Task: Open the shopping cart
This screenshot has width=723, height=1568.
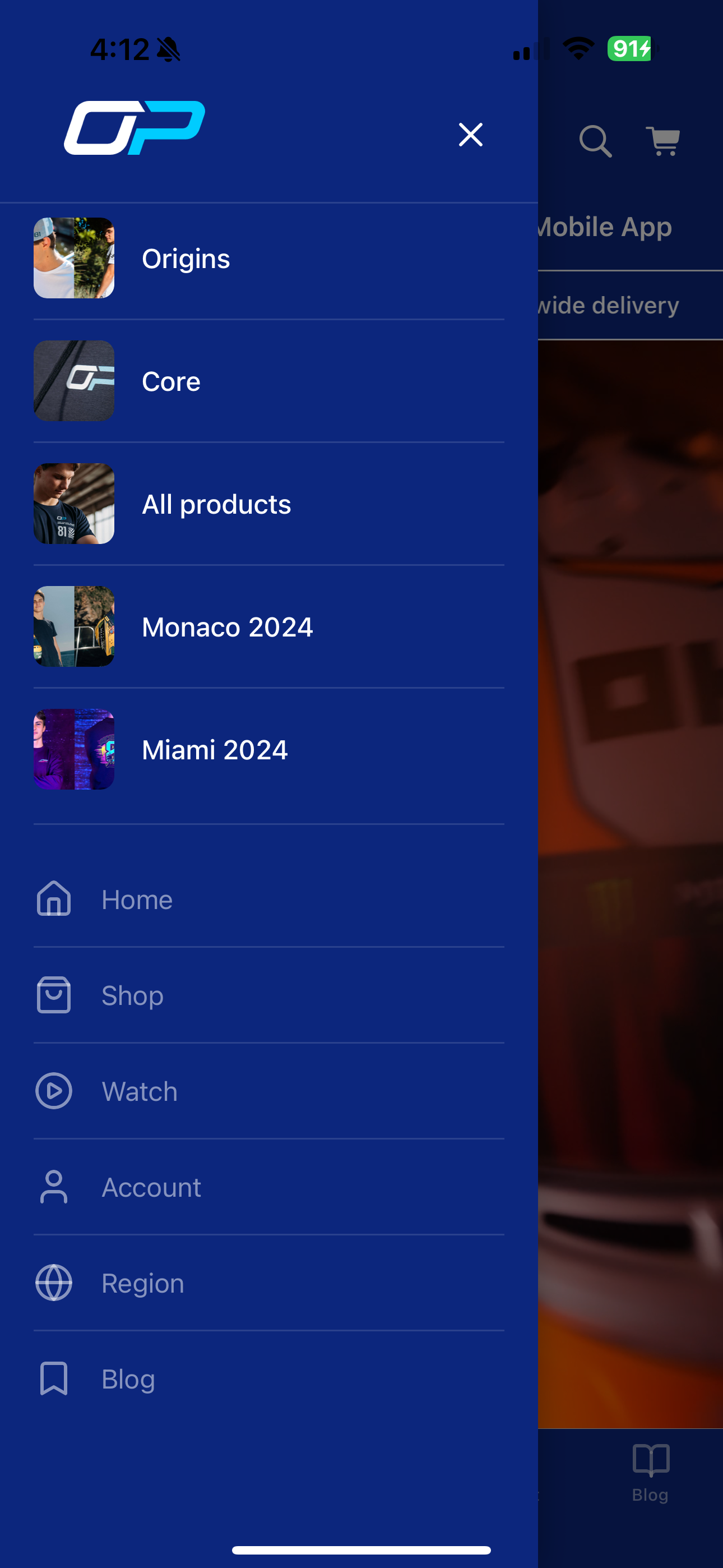Action: coord(662,141)
